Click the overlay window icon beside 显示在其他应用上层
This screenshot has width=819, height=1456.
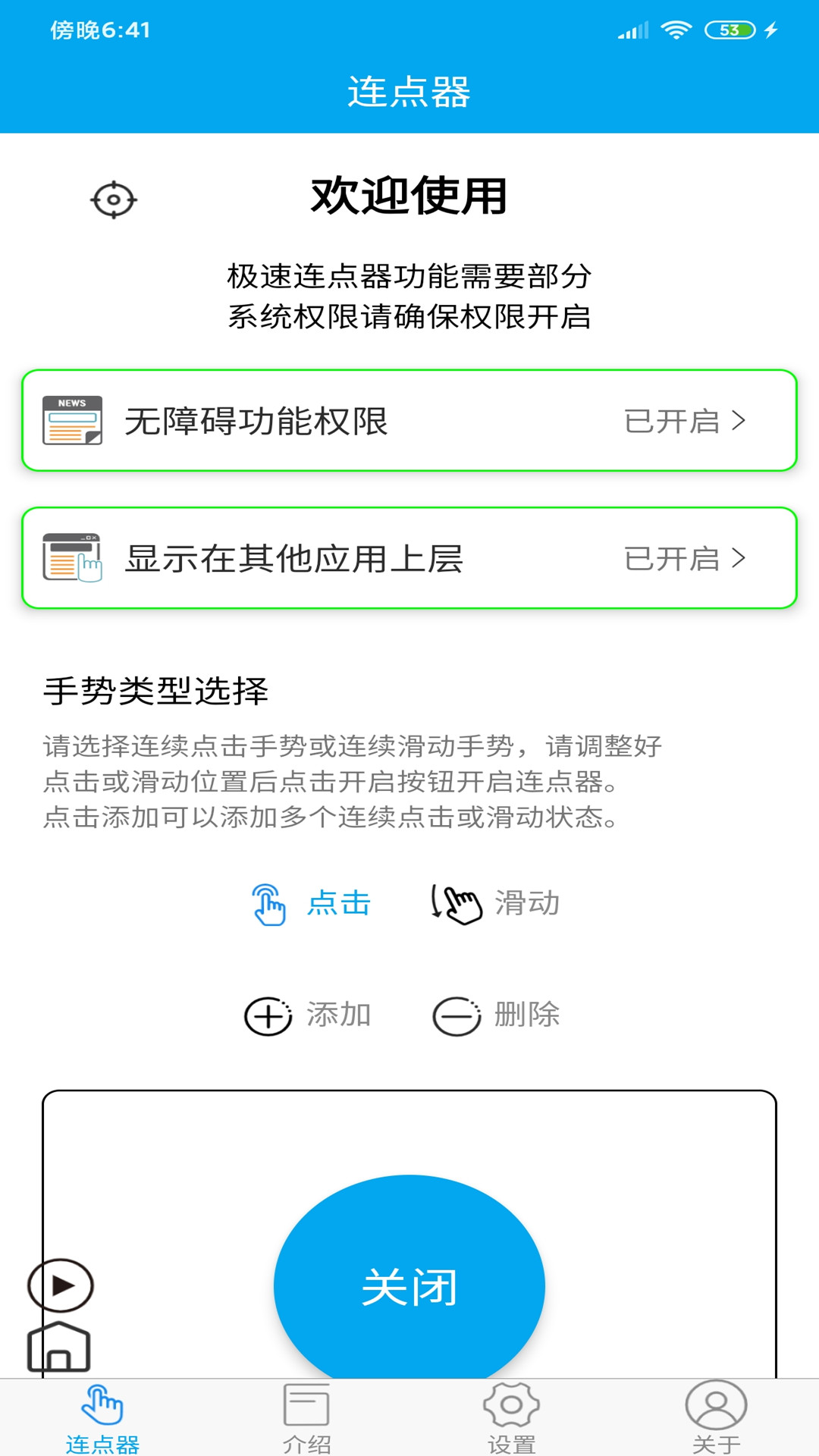pos(71,559)
